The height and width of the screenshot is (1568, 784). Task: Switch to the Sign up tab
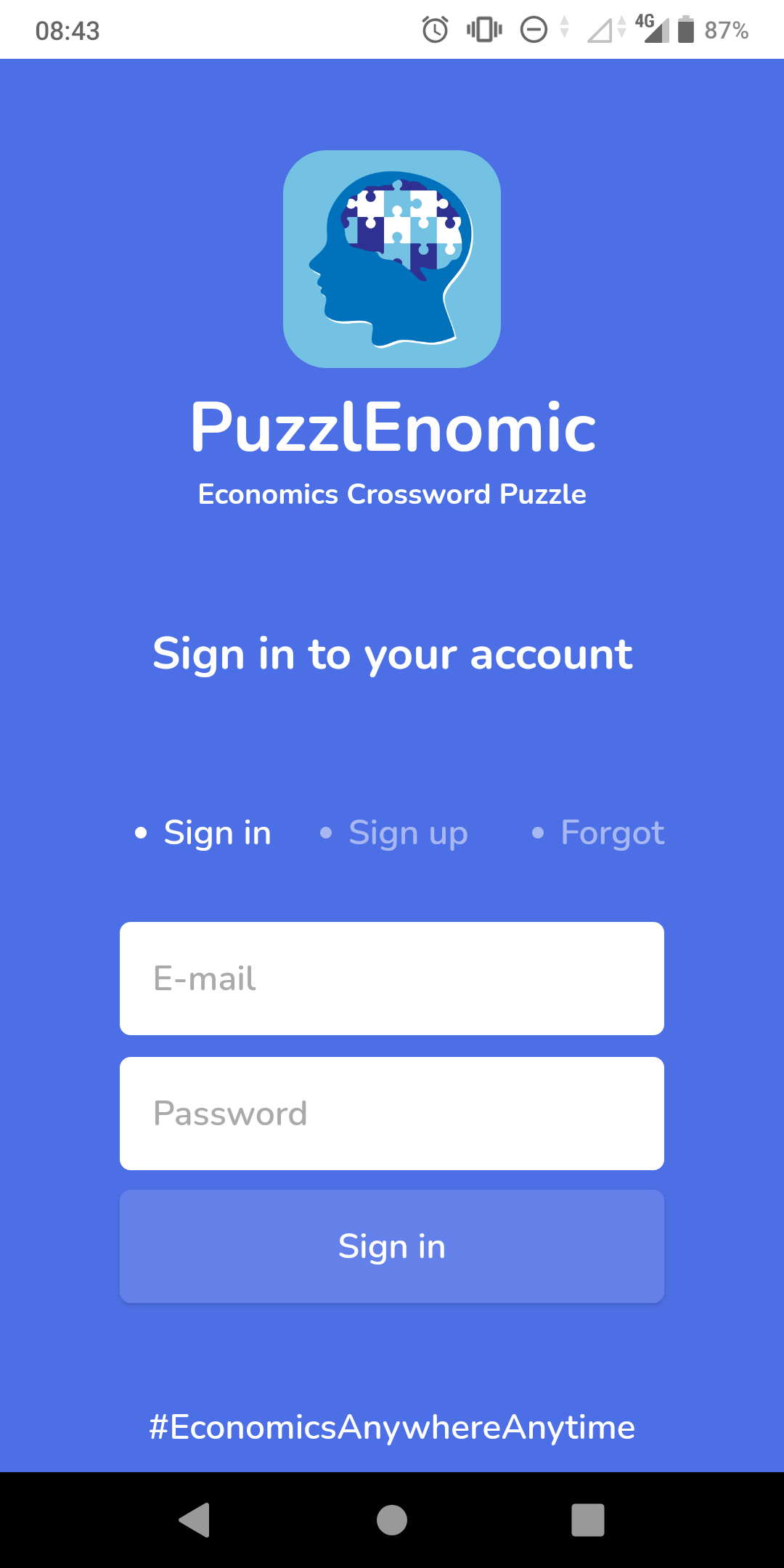pos(407,833)
